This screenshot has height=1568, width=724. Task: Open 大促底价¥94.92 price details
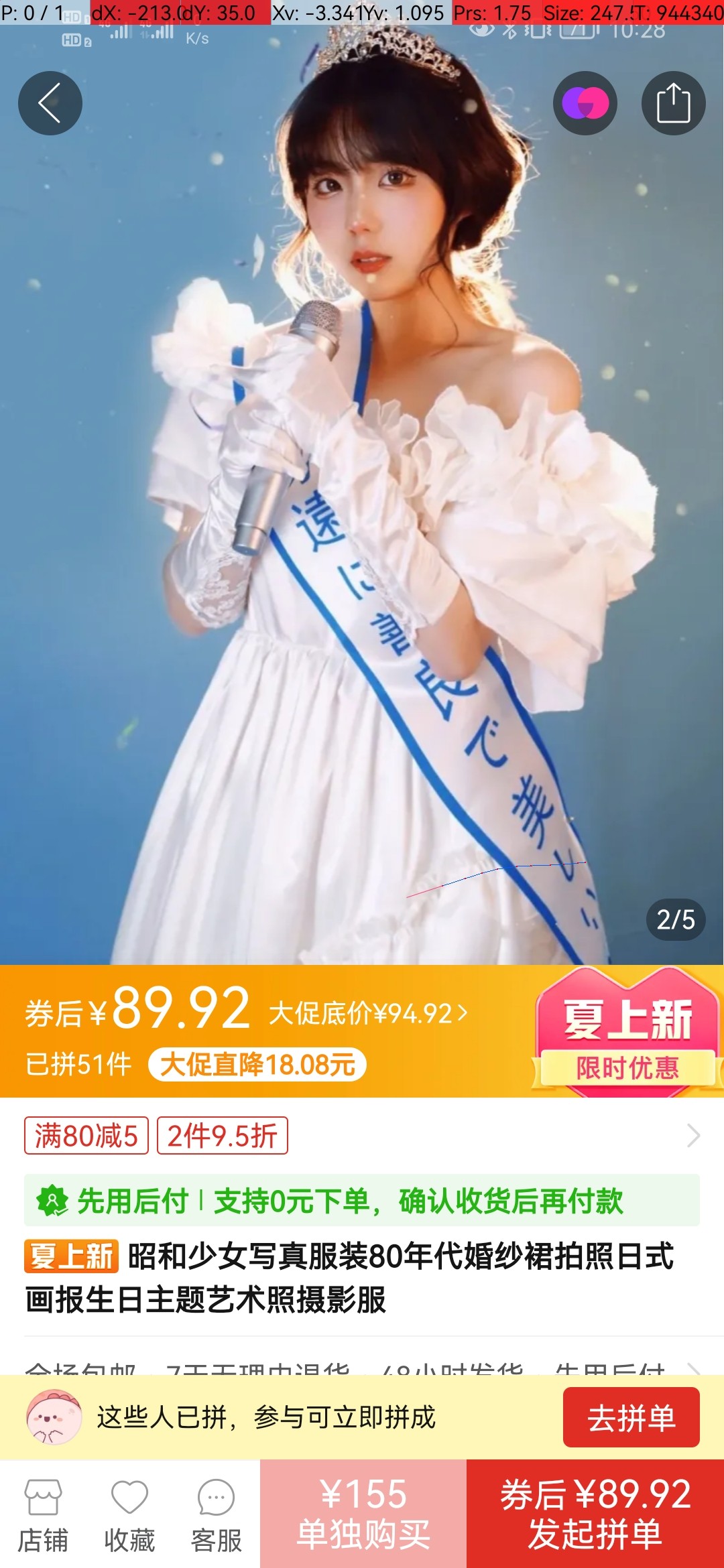click(368, 1013)
